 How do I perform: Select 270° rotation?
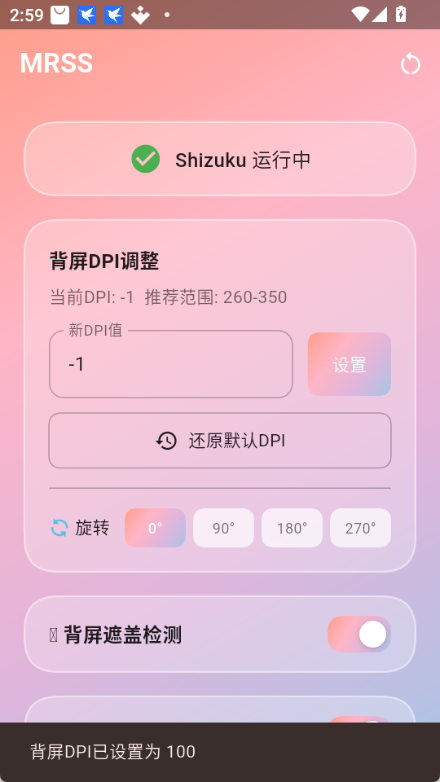click(360, 528)
